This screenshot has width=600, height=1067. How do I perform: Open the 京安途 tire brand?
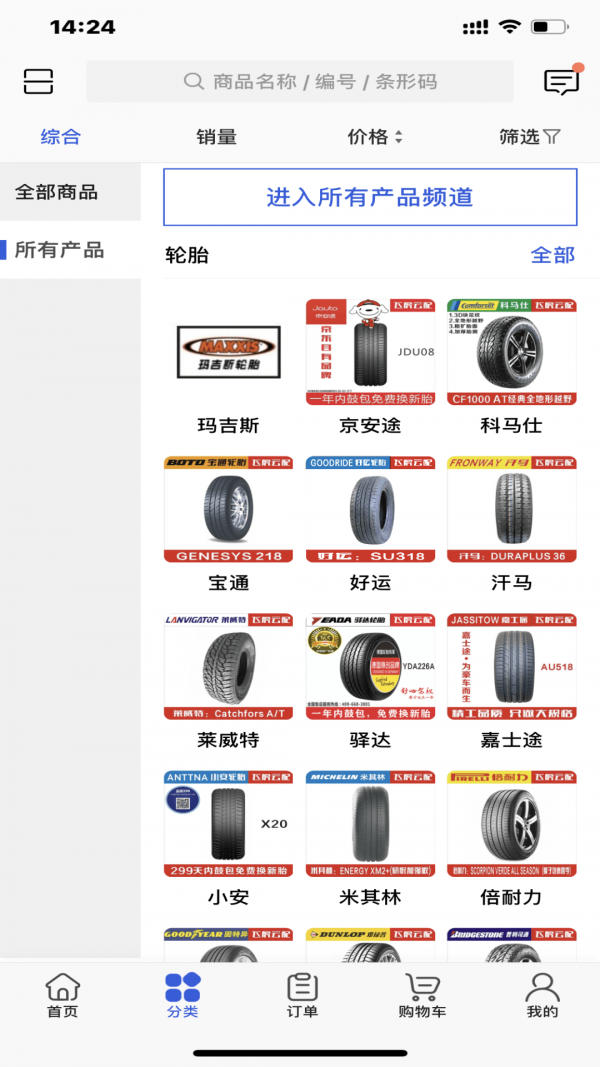(370, 365)
